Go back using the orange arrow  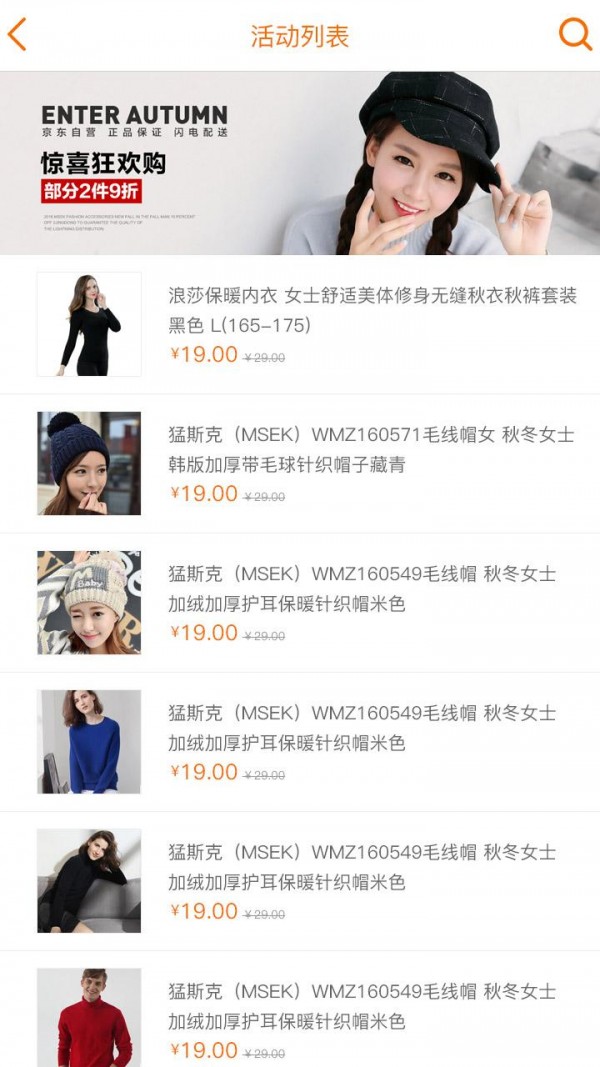pos(17,35)
